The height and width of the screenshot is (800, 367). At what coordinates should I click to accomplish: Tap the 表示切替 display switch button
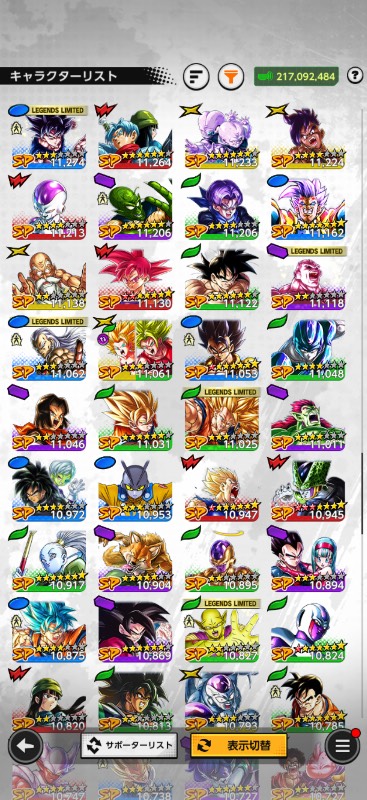238,745
